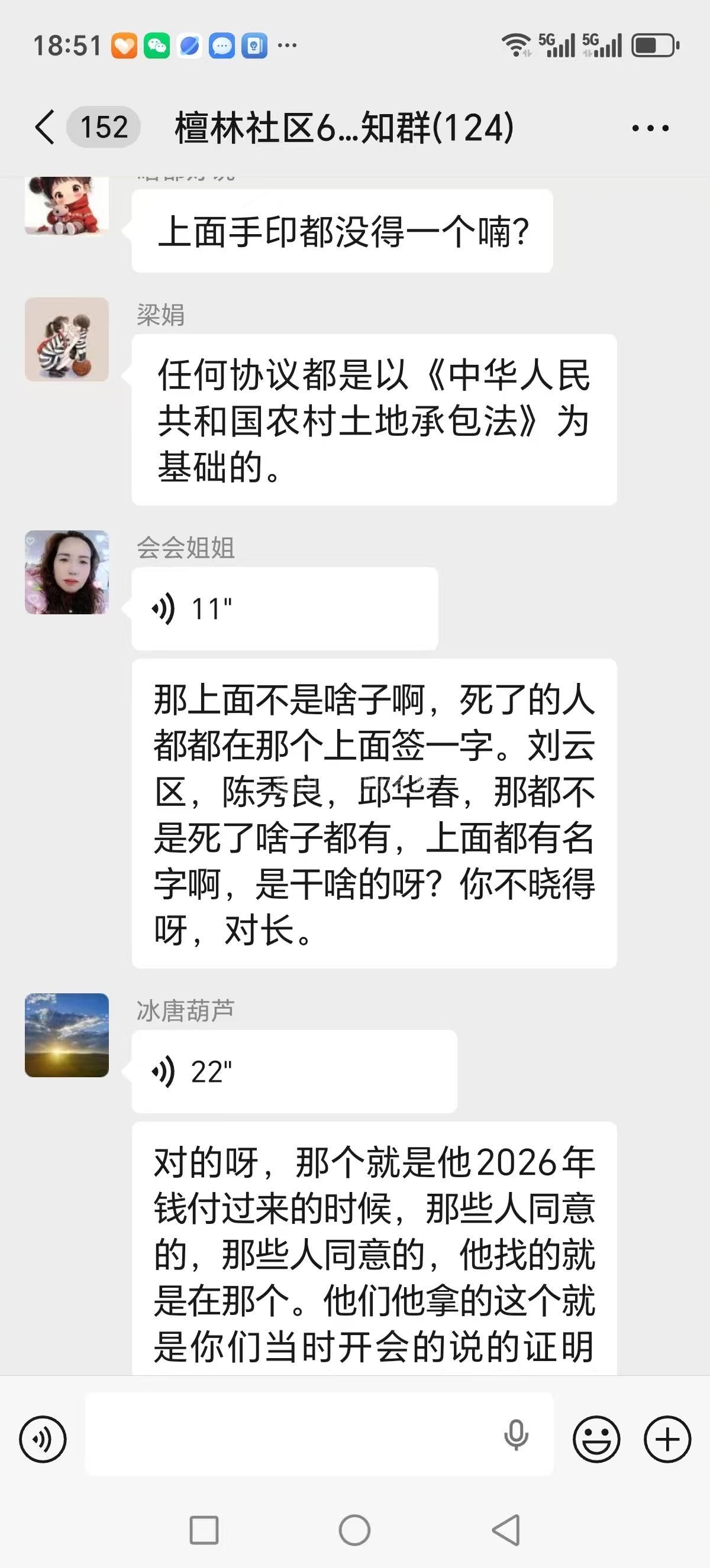Open 梁娟's profile avatar

click(67, 339)
